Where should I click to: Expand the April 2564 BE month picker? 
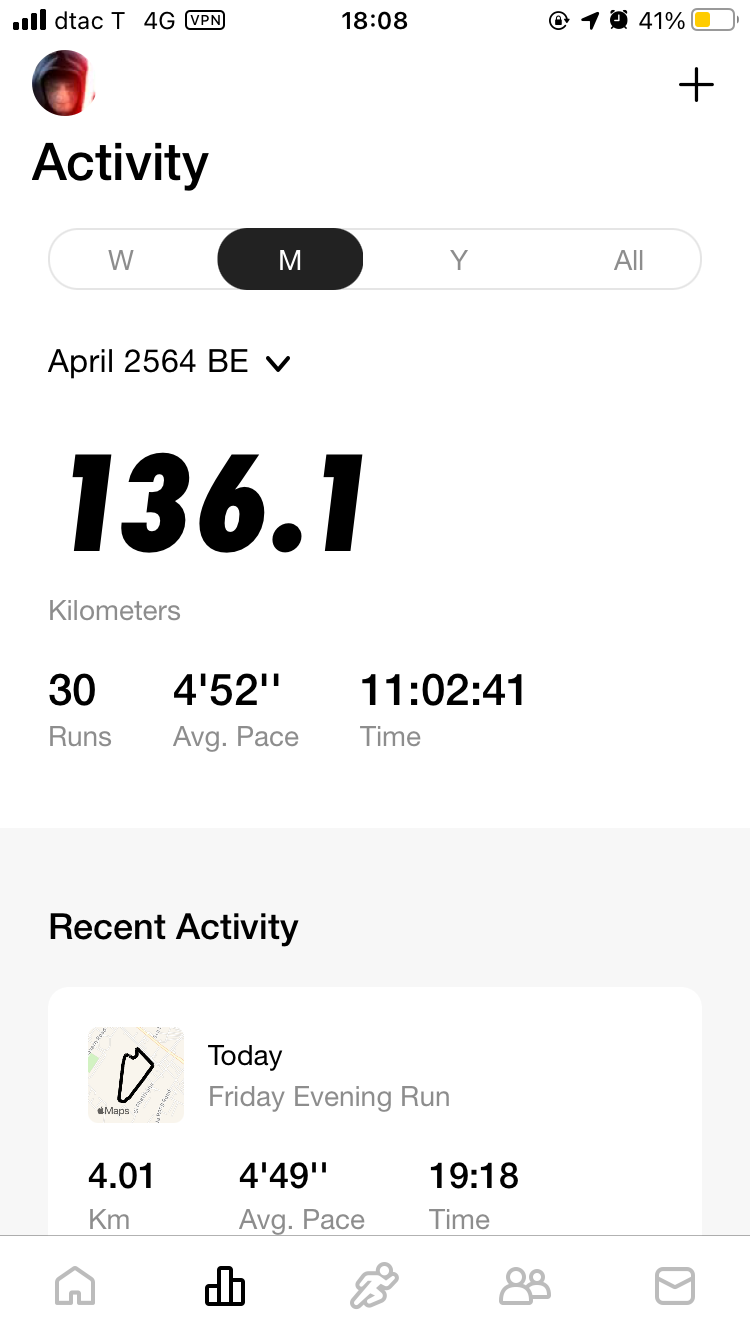click(x=169, y=362)
